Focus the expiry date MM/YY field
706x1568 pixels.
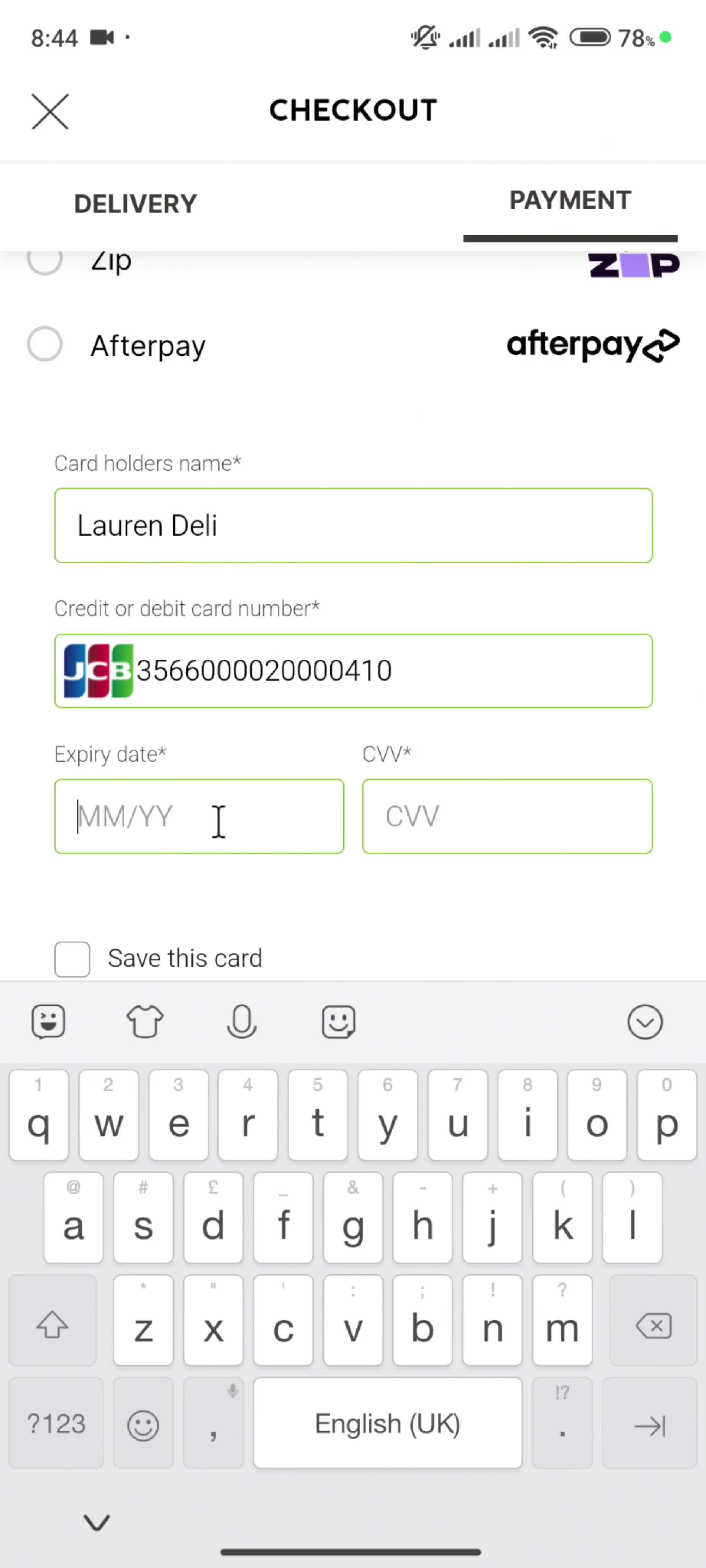(199, 816)
